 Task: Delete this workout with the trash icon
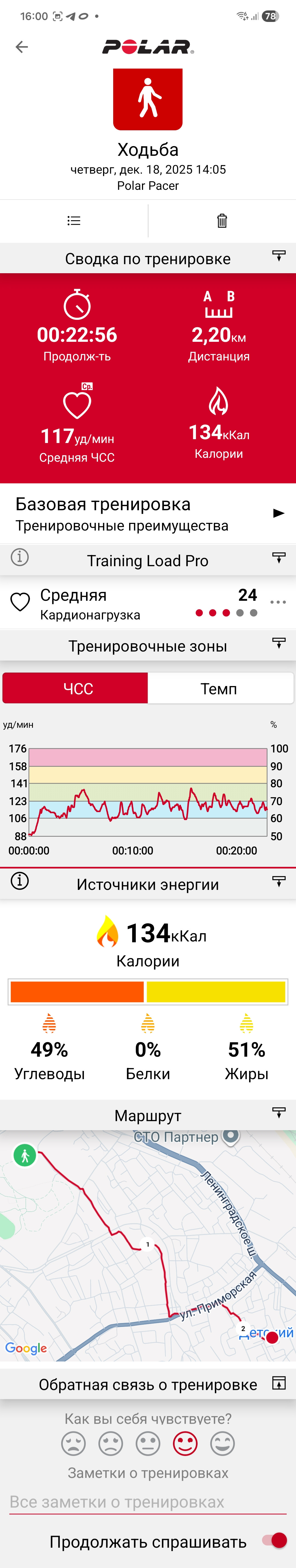pyautogui.click(x=222, y=221)
